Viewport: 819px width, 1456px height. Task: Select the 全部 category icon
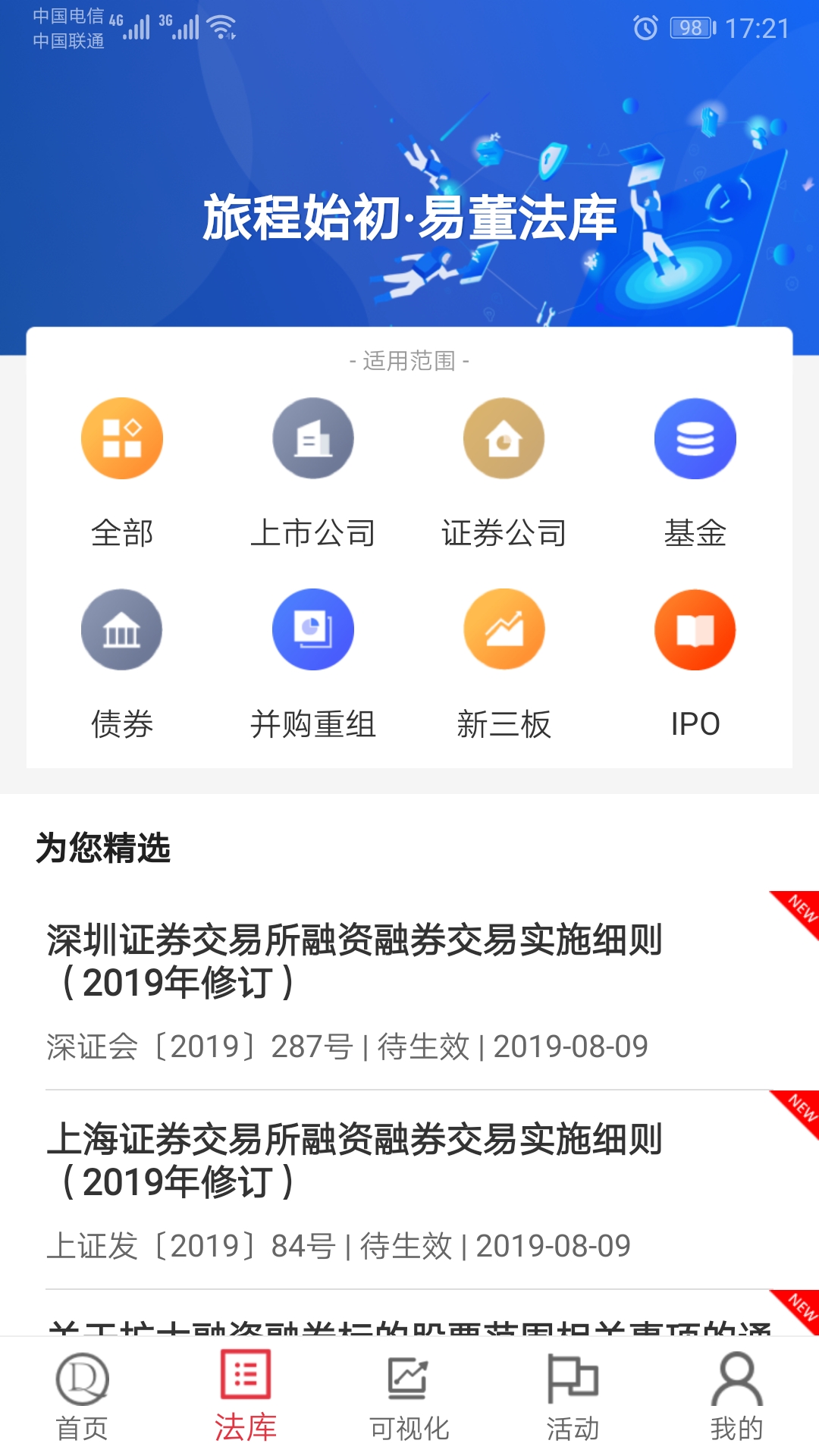pyautogui.click(x=123, y=438)
